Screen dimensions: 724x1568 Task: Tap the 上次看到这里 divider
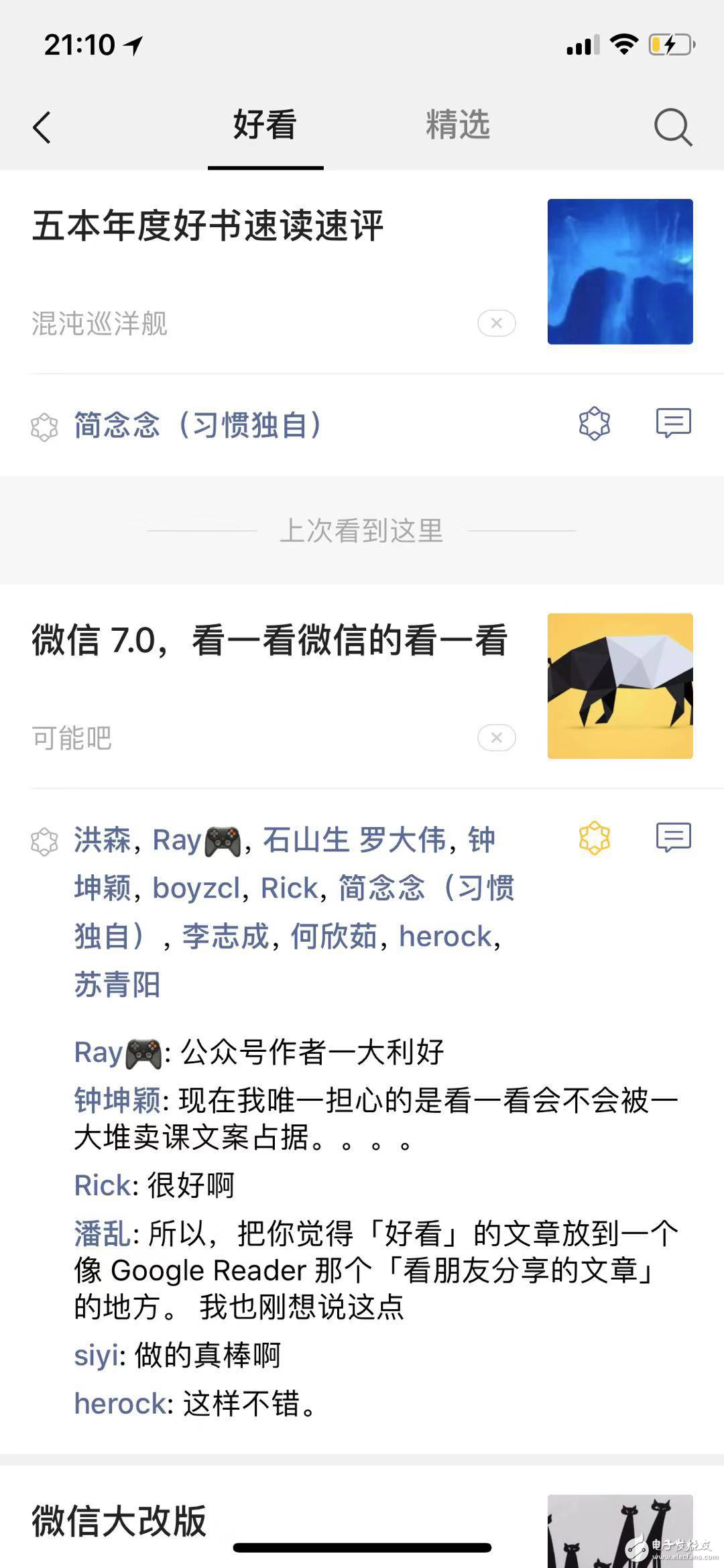362,531
